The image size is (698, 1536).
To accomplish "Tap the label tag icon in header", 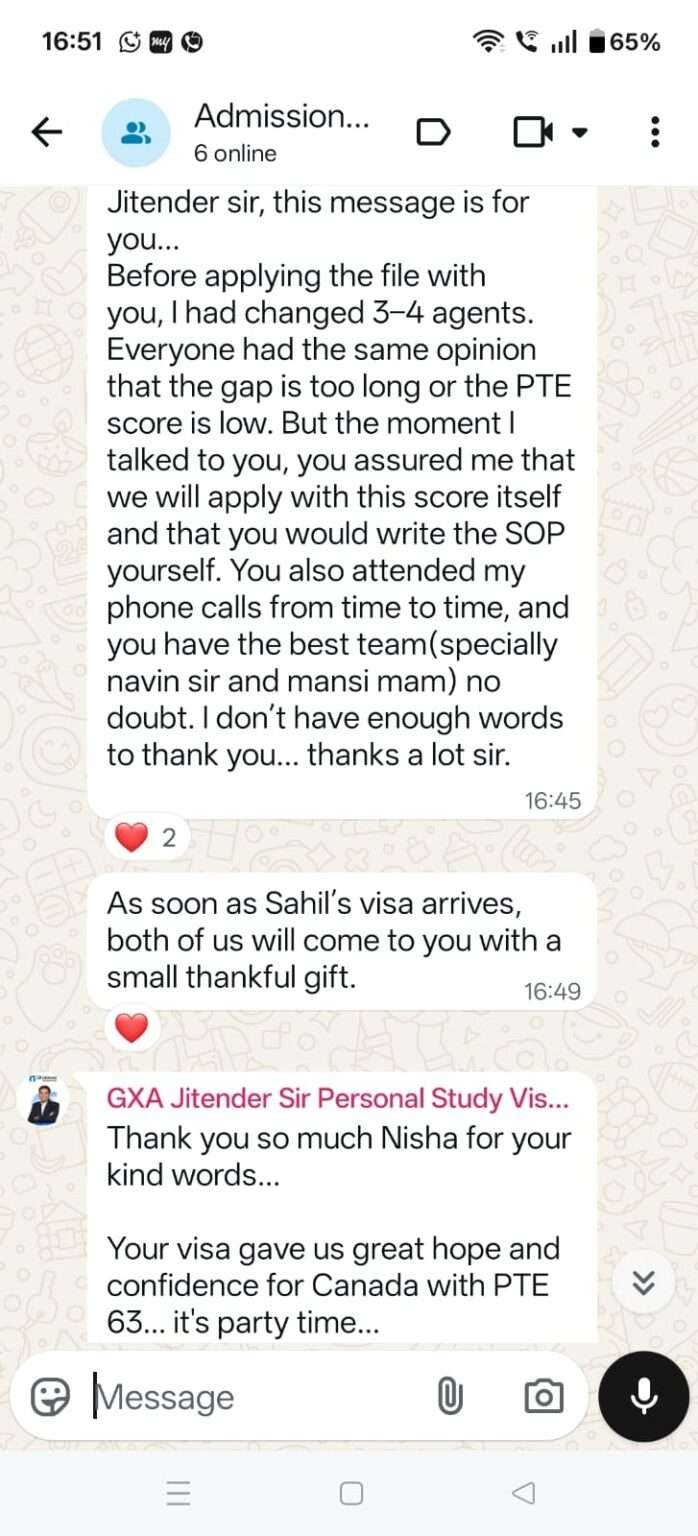I will coord(433,132).
